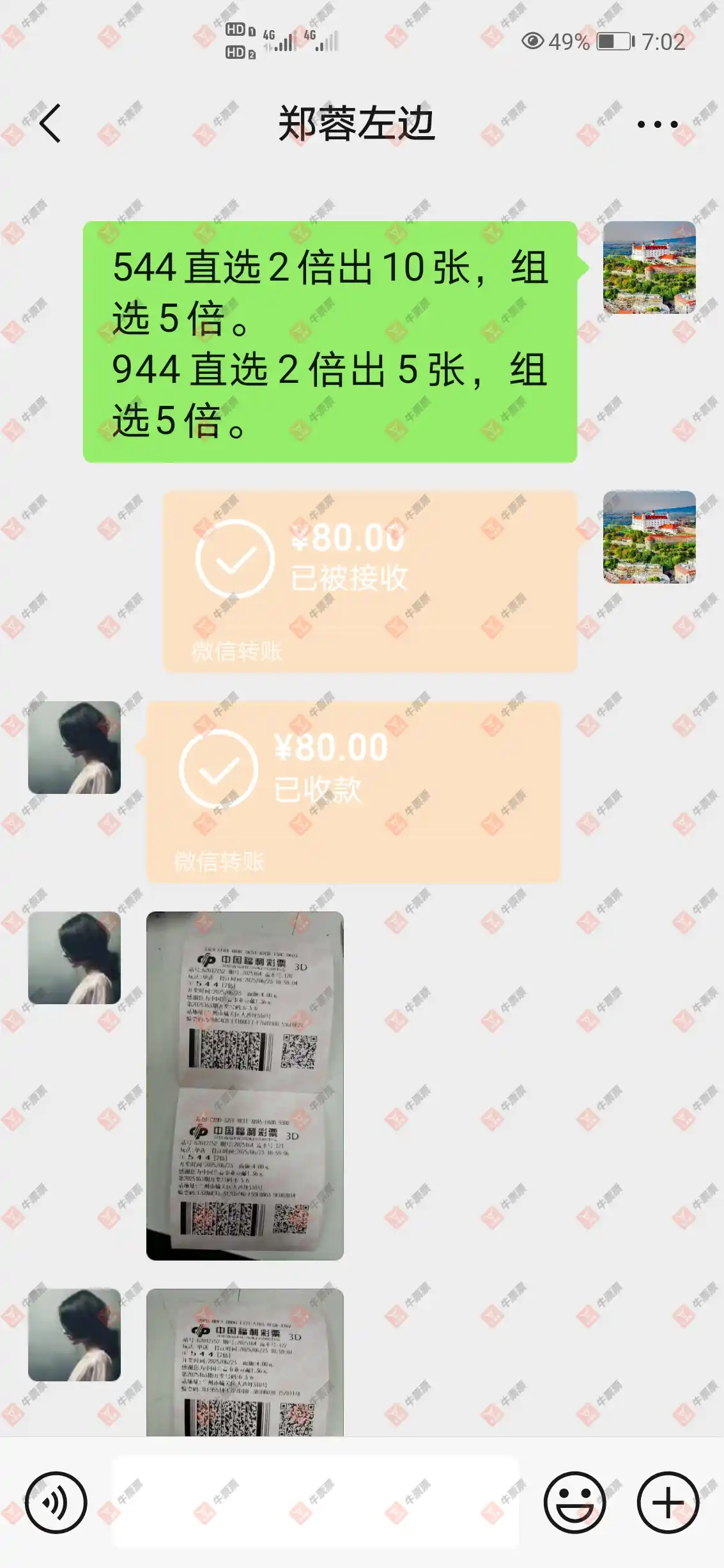The width and height of the screenshot is (724, 1568).
Task: Open the contact's avatar beside the 已收款 transfer
Action: click(x=74, y=747)
